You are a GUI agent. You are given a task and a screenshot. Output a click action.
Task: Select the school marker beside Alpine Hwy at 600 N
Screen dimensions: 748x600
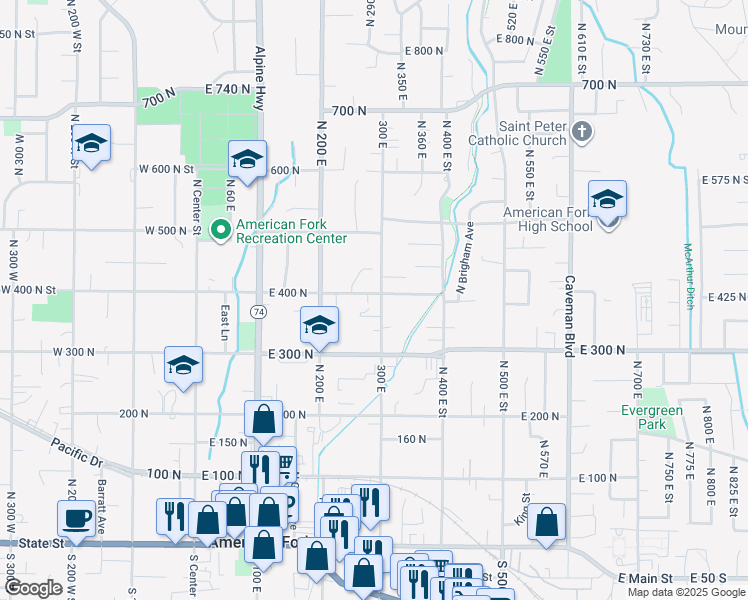(x=247, y=162)
